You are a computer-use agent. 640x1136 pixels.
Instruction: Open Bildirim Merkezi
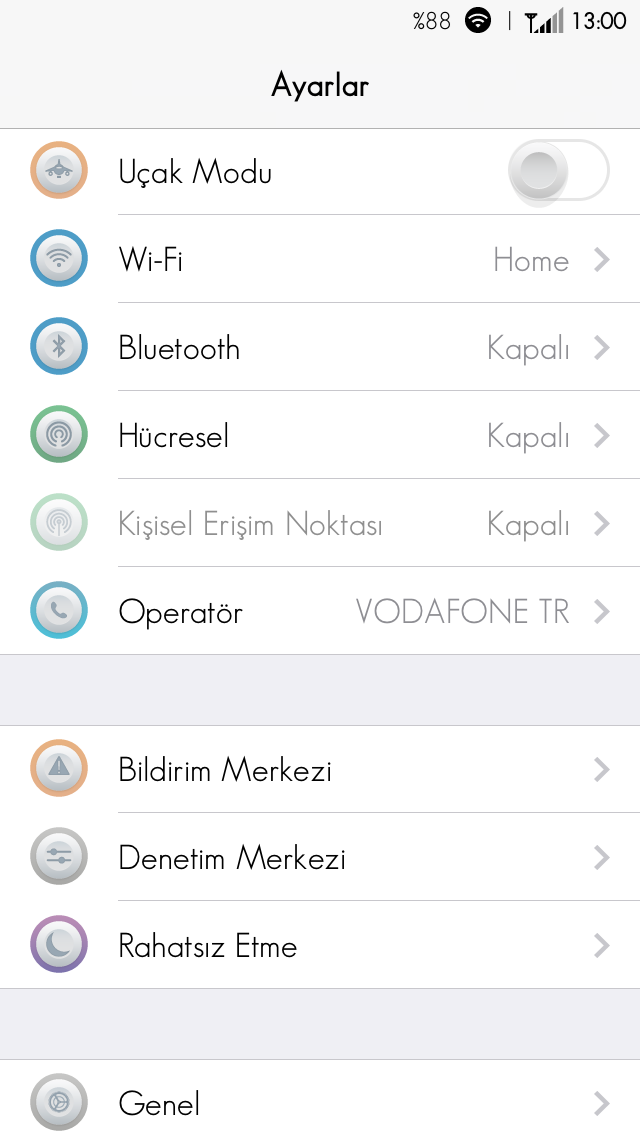click(x=320, y=769)
